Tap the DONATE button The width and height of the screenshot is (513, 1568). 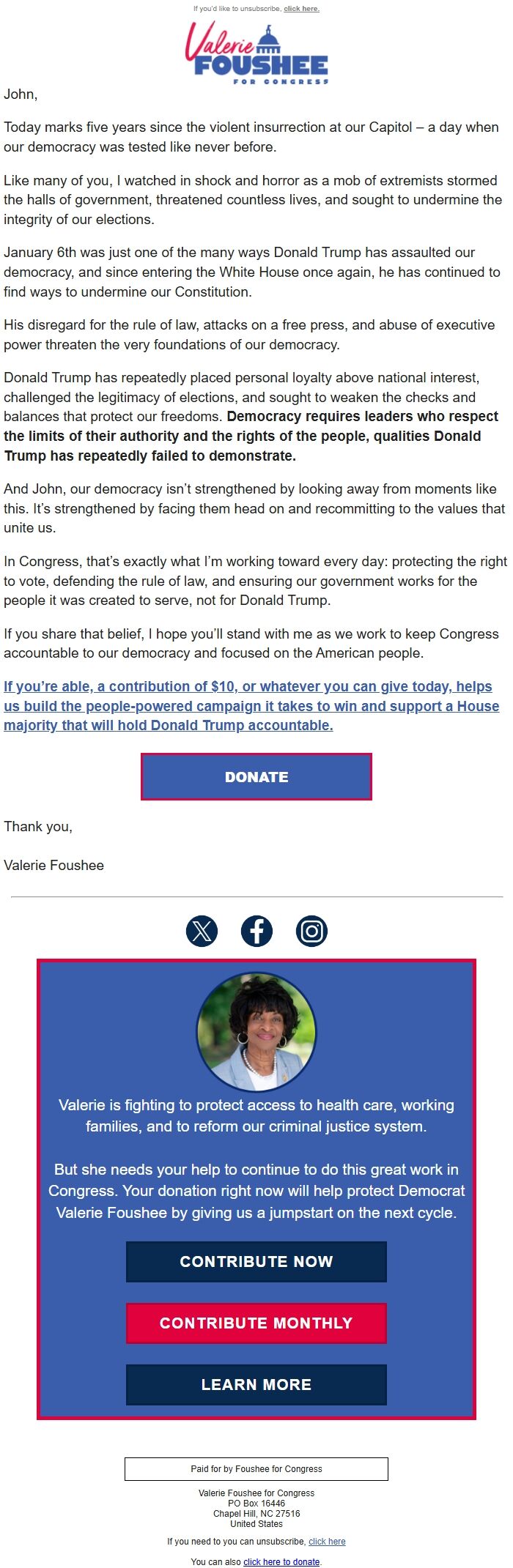pos(256,777)
